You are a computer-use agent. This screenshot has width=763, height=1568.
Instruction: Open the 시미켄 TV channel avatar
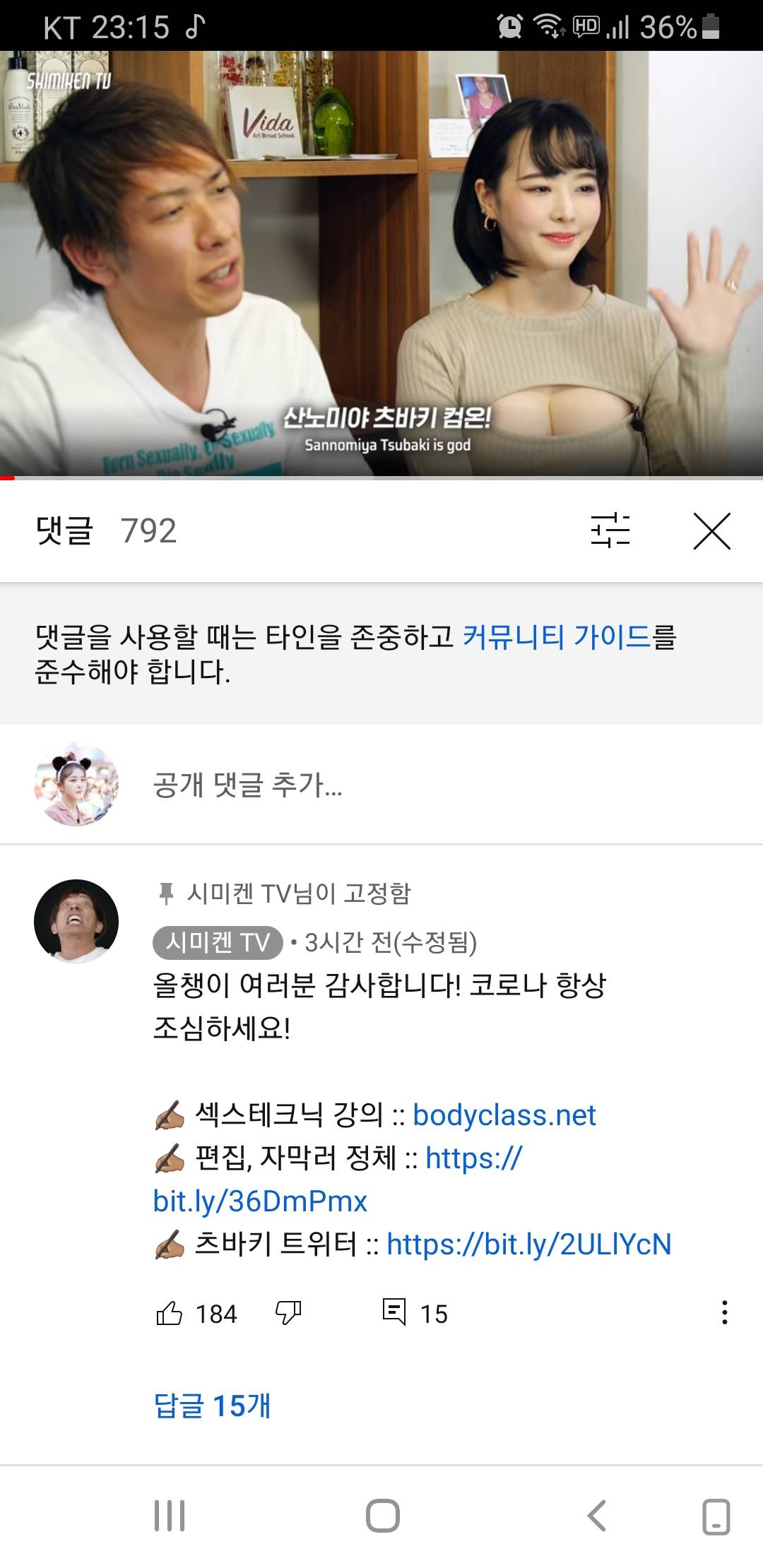click(x=76, y=921)
